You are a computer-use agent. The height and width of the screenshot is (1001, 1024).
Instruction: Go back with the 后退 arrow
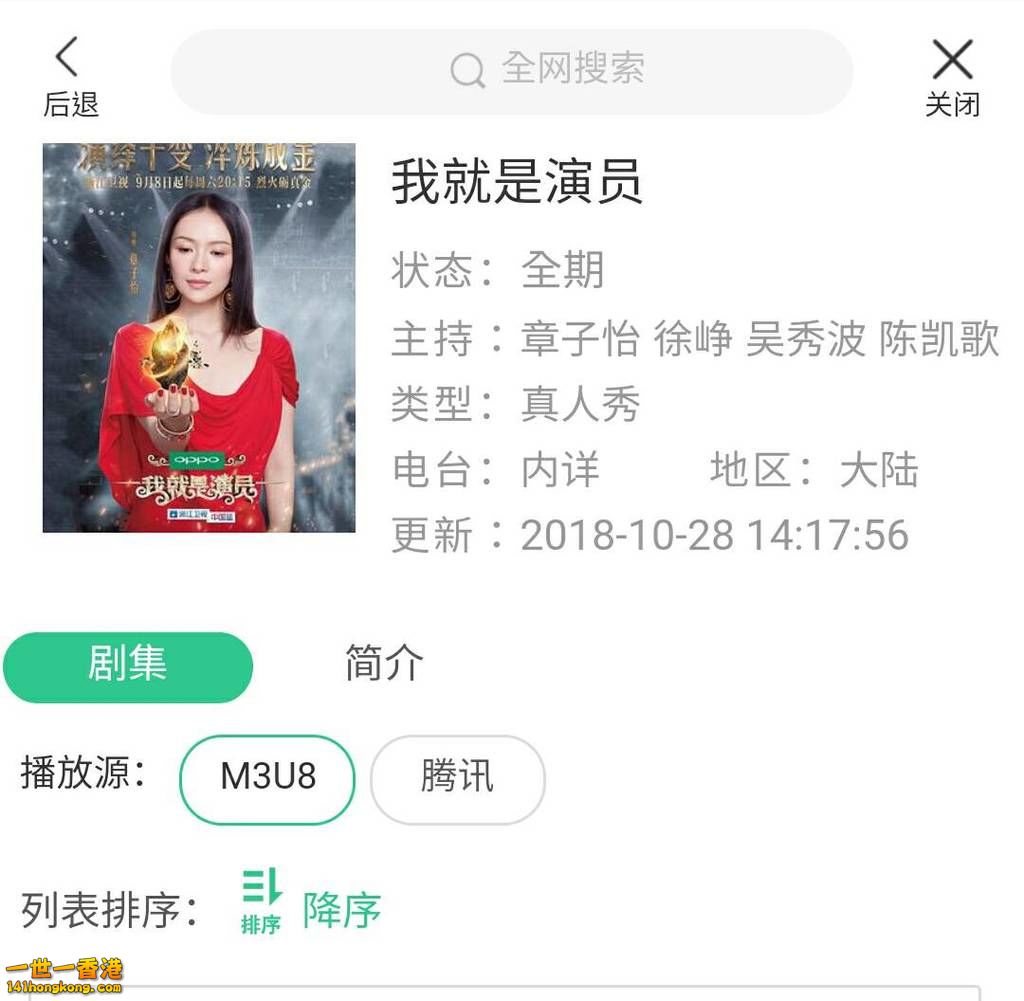(69, 75)
